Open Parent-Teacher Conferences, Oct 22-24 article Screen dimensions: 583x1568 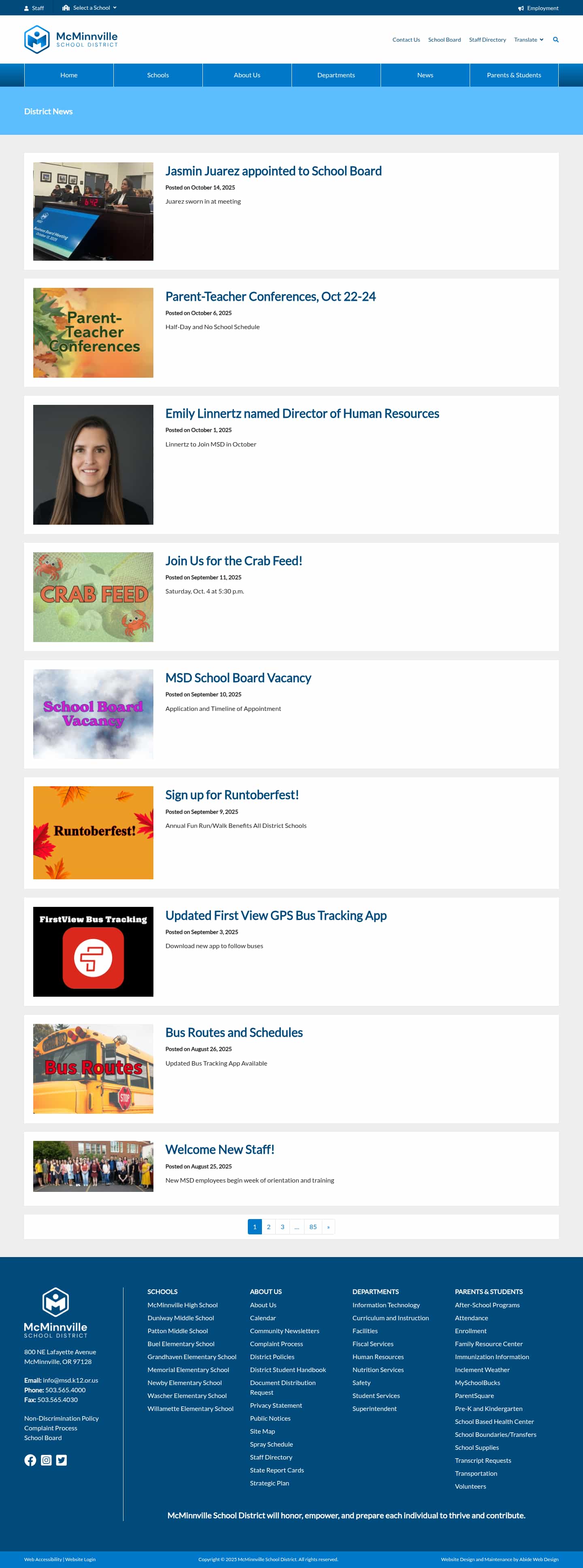click(270, 296)
